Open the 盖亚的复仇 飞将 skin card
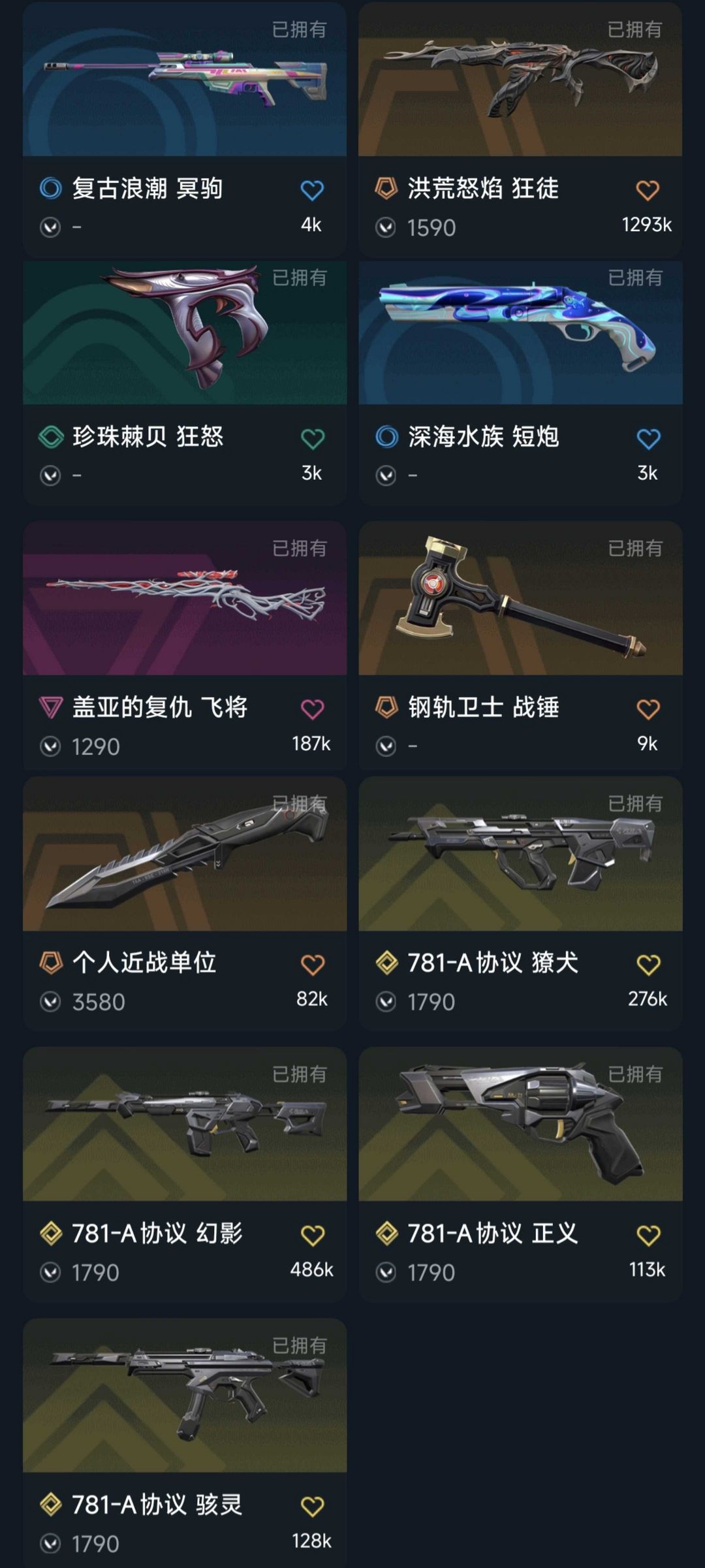This screenshot has width=705, height=1568. pyautogui.click(x=185, y=646)
